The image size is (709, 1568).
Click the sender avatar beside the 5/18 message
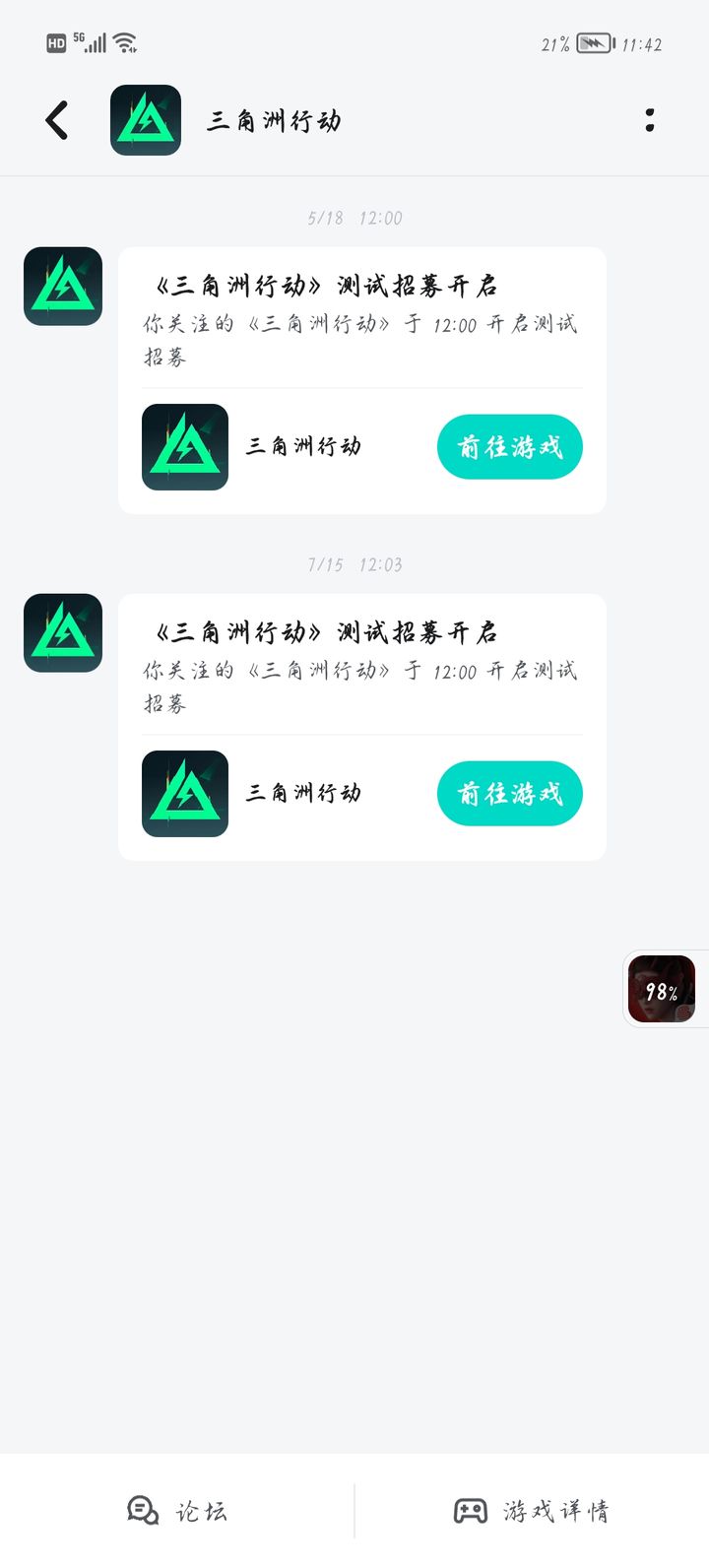[62, 287]
